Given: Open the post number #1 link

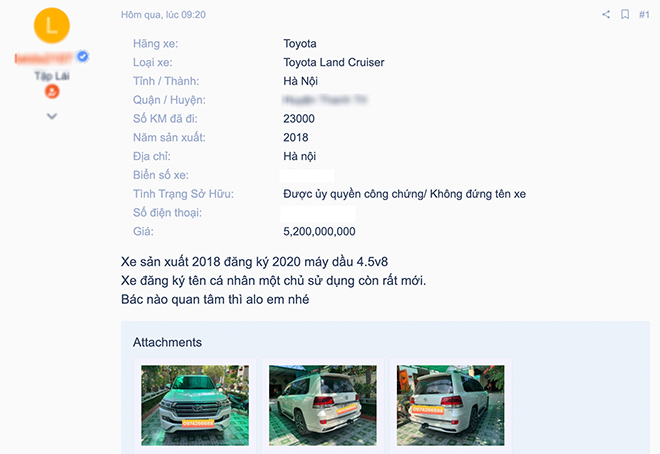Looking at the screenshot, I should [x=644, y=15].
